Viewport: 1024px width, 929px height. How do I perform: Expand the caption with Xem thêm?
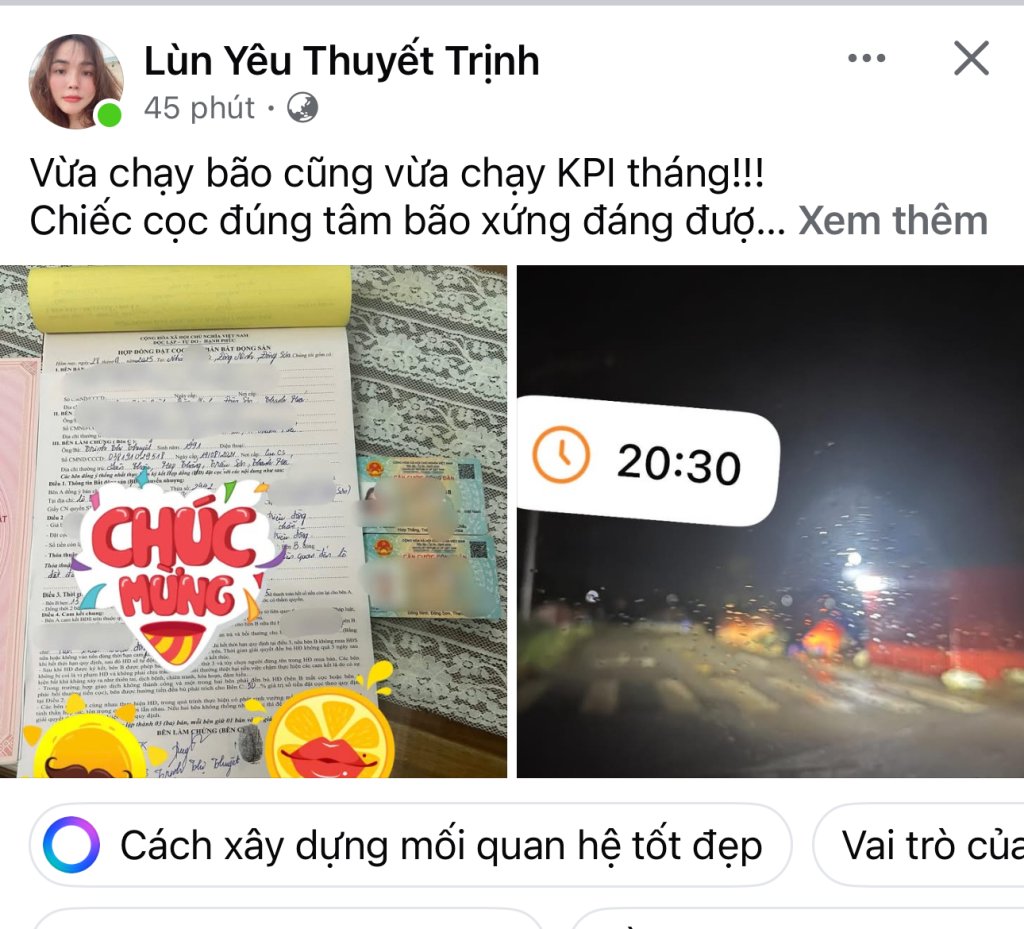892,221
